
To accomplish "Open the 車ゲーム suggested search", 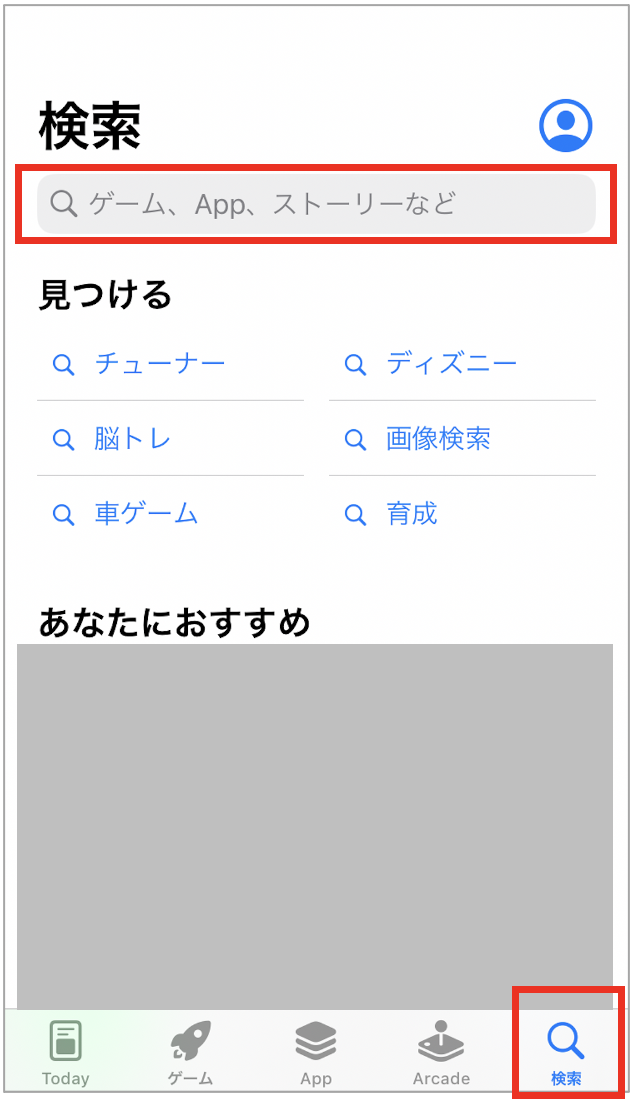I will (170, 514).
